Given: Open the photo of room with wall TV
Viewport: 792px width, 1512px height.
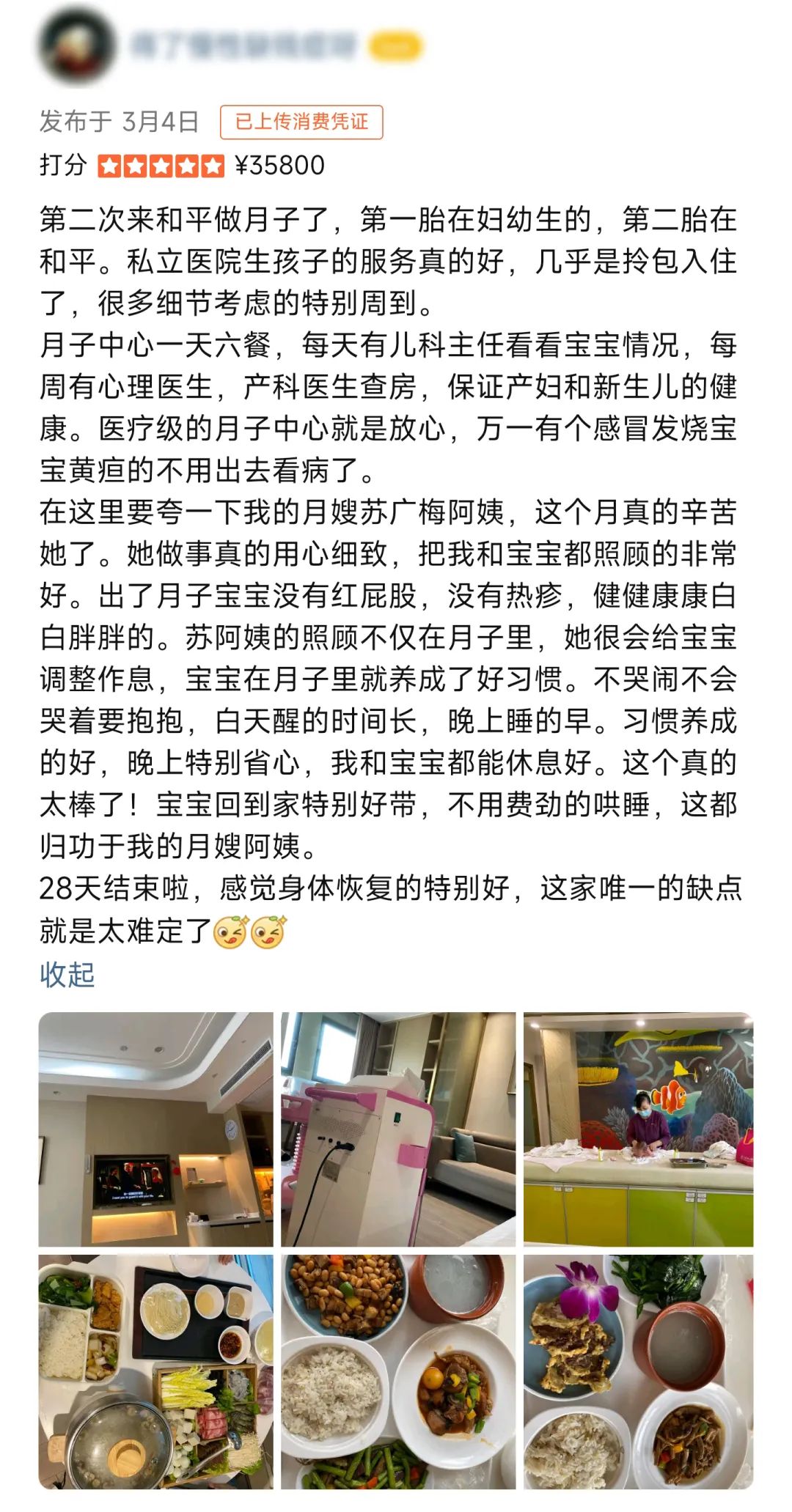Looking at the screenshot, I should 155,1129.
